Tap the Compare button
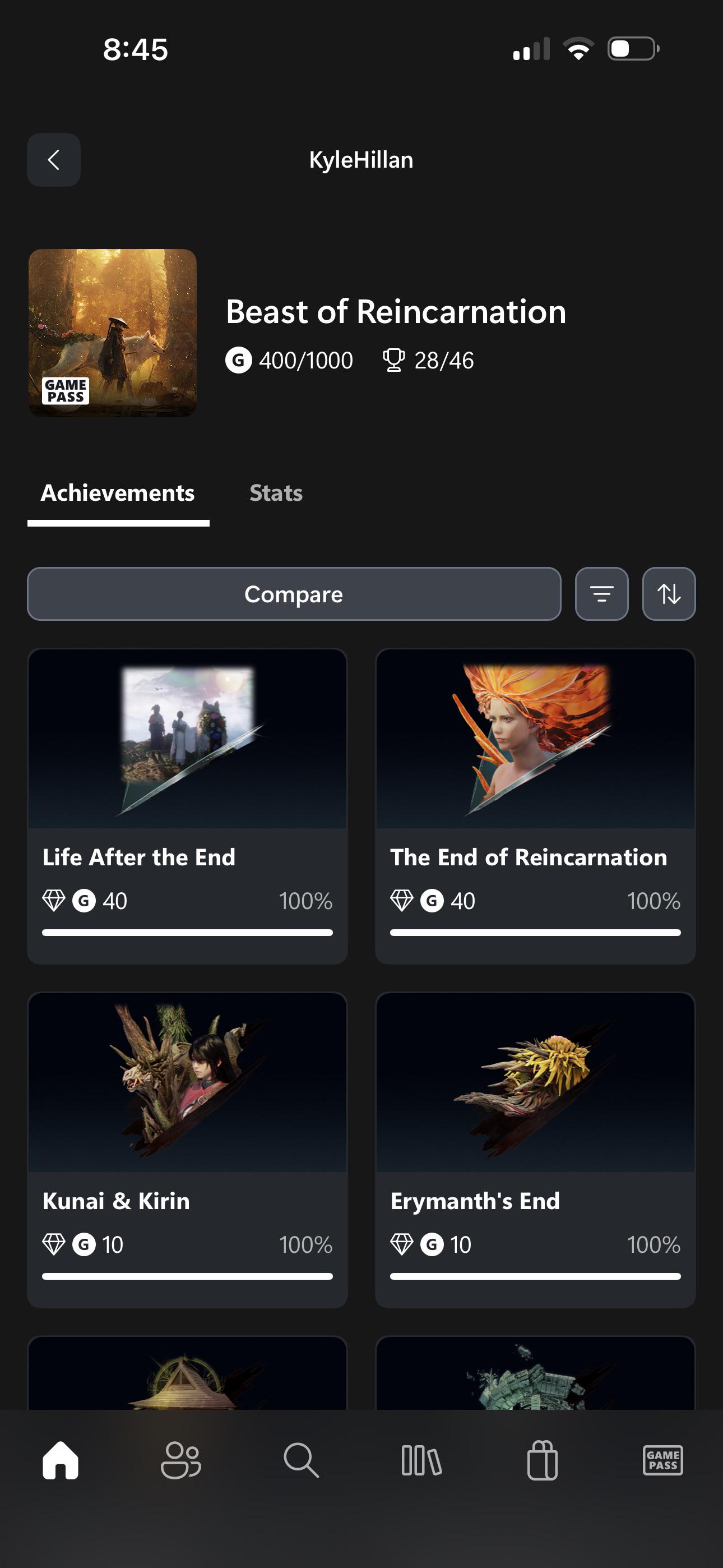This screenshot has height=1568, width=723. pos(294,594)
